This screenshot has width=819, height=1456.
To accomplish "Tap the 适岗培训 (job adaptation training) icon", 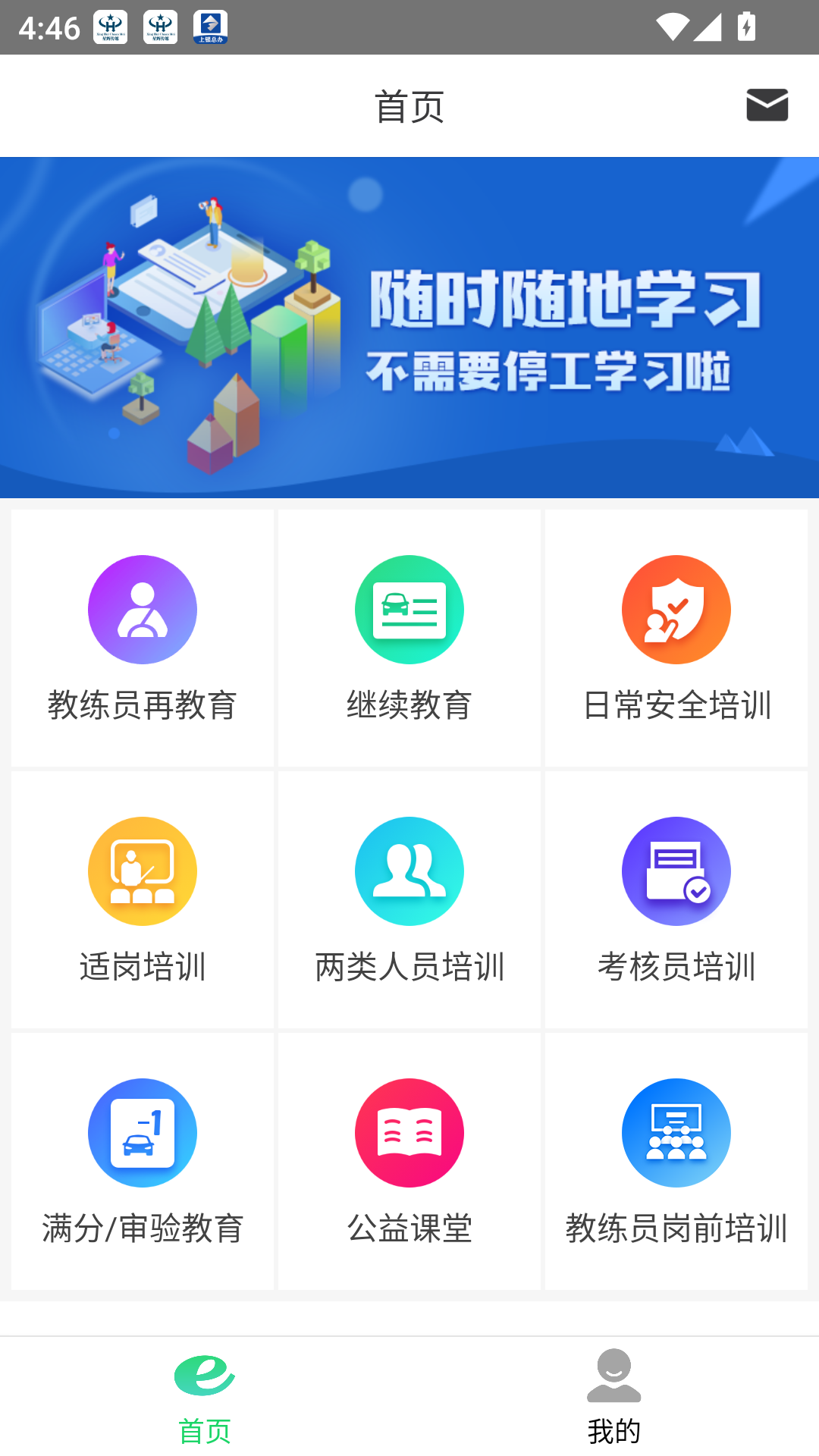I will (x=142, y=871).
